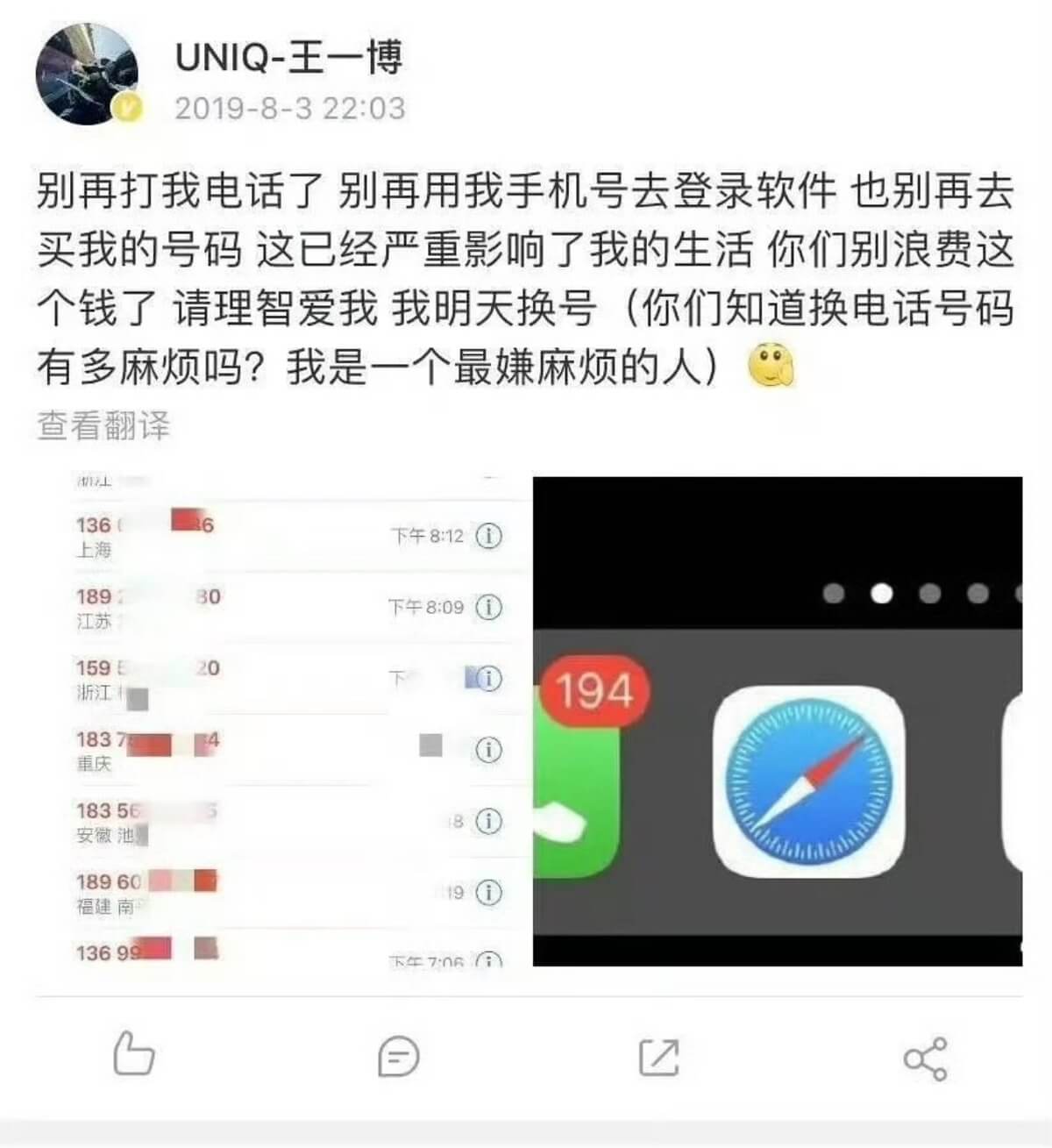This screenshot has height=1148, width=1052.
Task: Share this post via the share icon
Action: tap(925, 1058)
